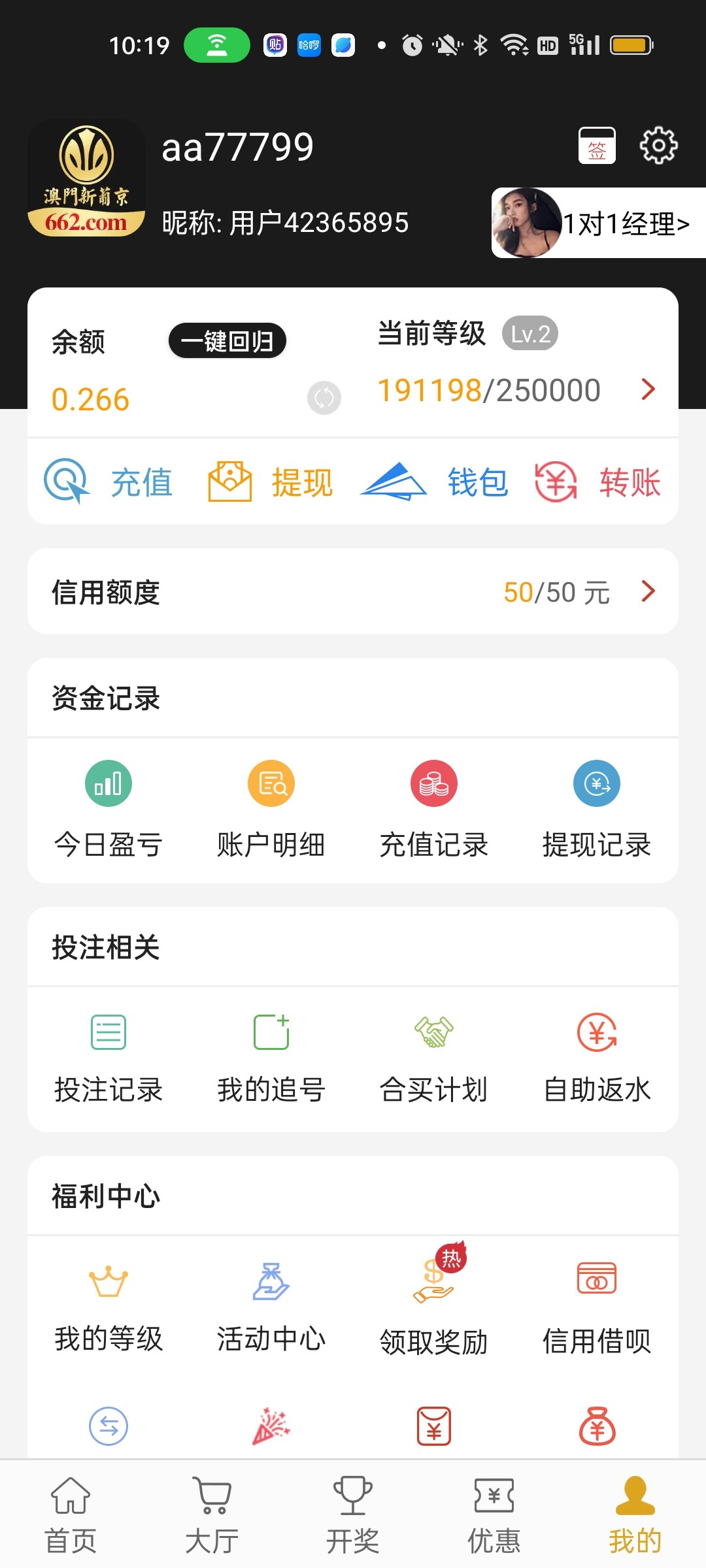Tap the balance refresh toggle icon
The width and height of the screenshot is (706, 1568).
323,398
